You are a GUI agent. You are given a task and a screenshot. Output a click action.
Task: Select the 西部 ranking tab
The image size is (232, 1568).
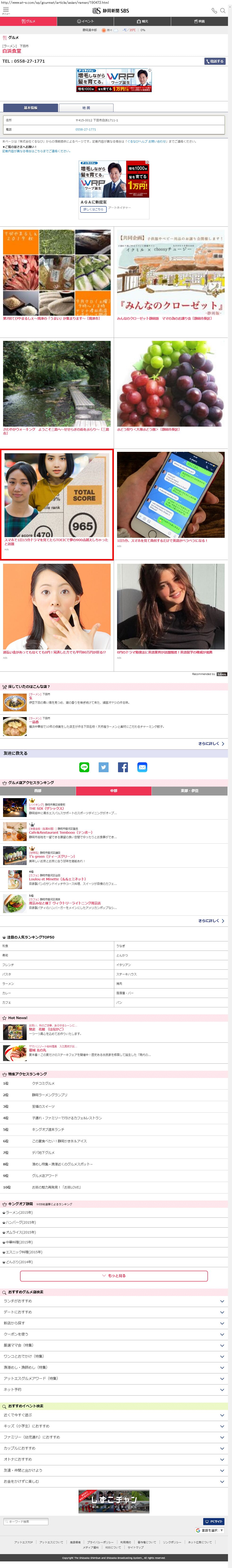pyautogui.click(x=38, y=791)
